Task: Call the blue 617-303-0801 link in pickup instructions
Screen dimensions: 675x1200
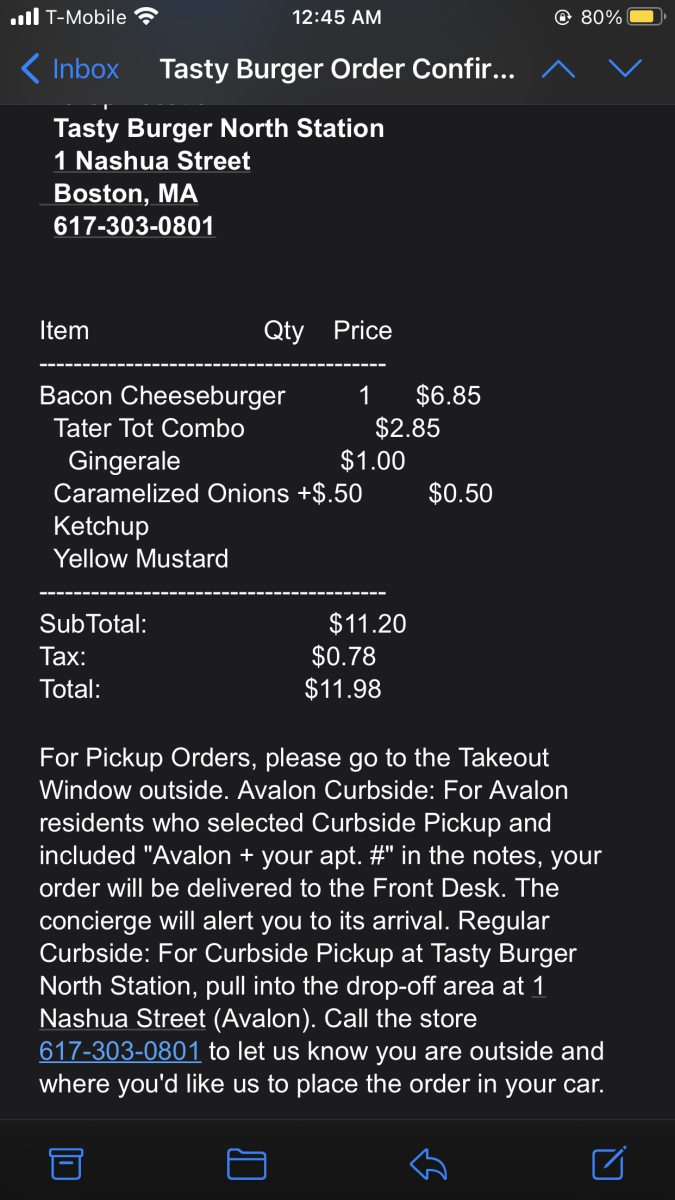Action: pyautogui.click(x=120, y=1051)
